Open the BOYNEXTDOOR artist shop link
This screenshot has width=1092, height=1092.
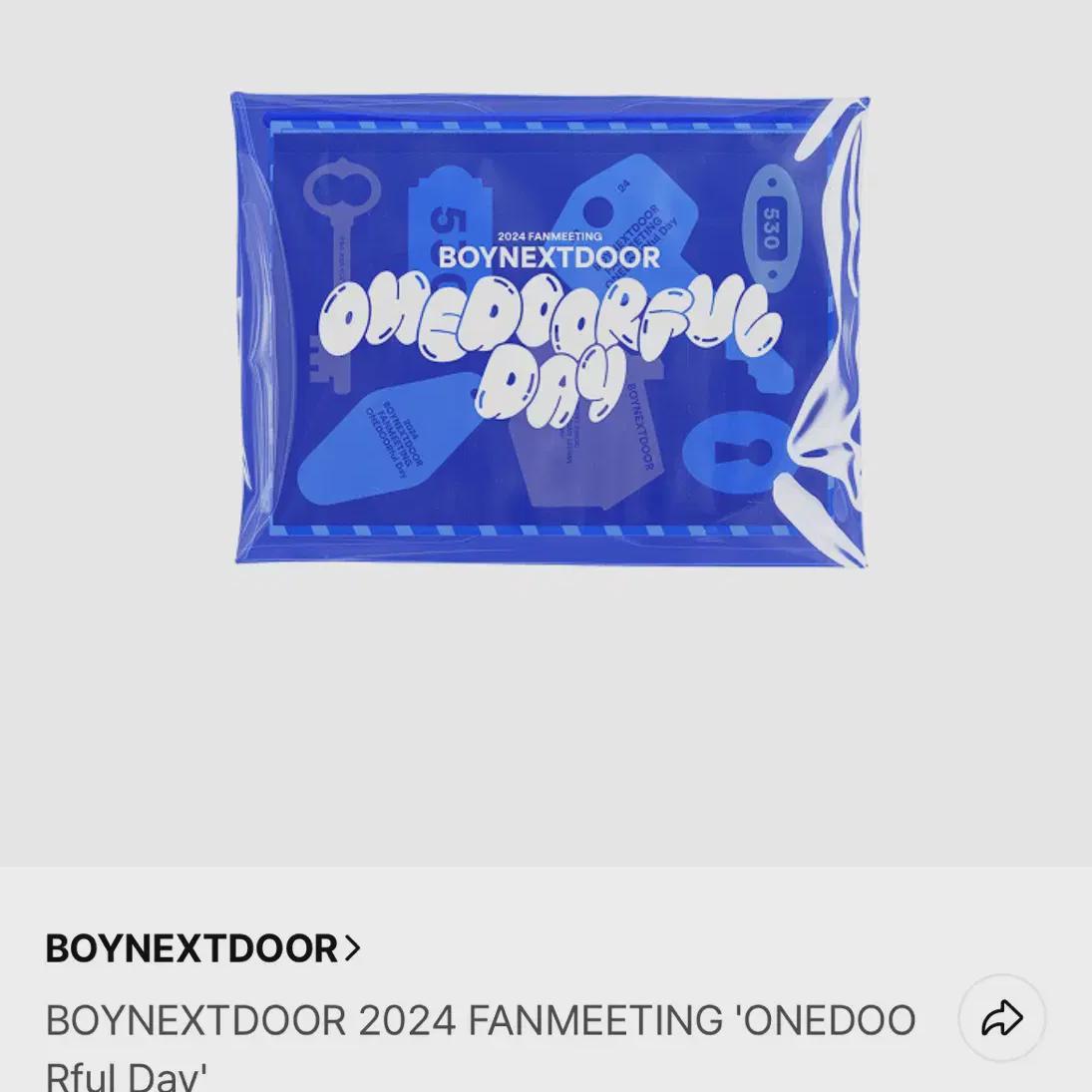click(201, 948)
